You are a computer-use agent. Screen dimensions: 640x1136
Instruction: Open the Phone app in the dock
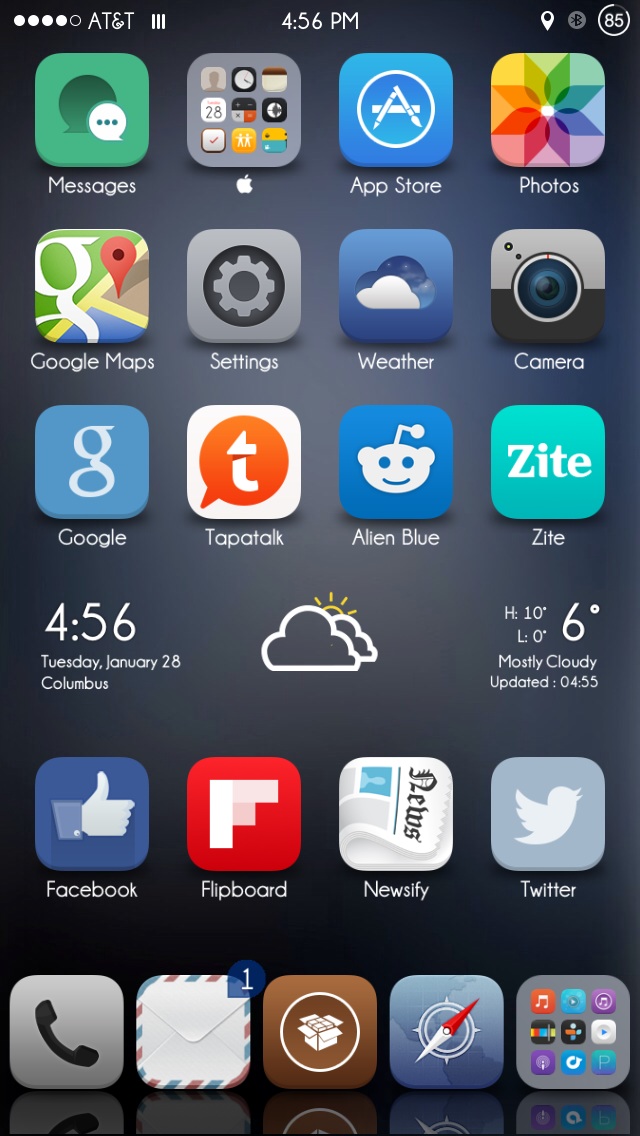coord(67,1032)
